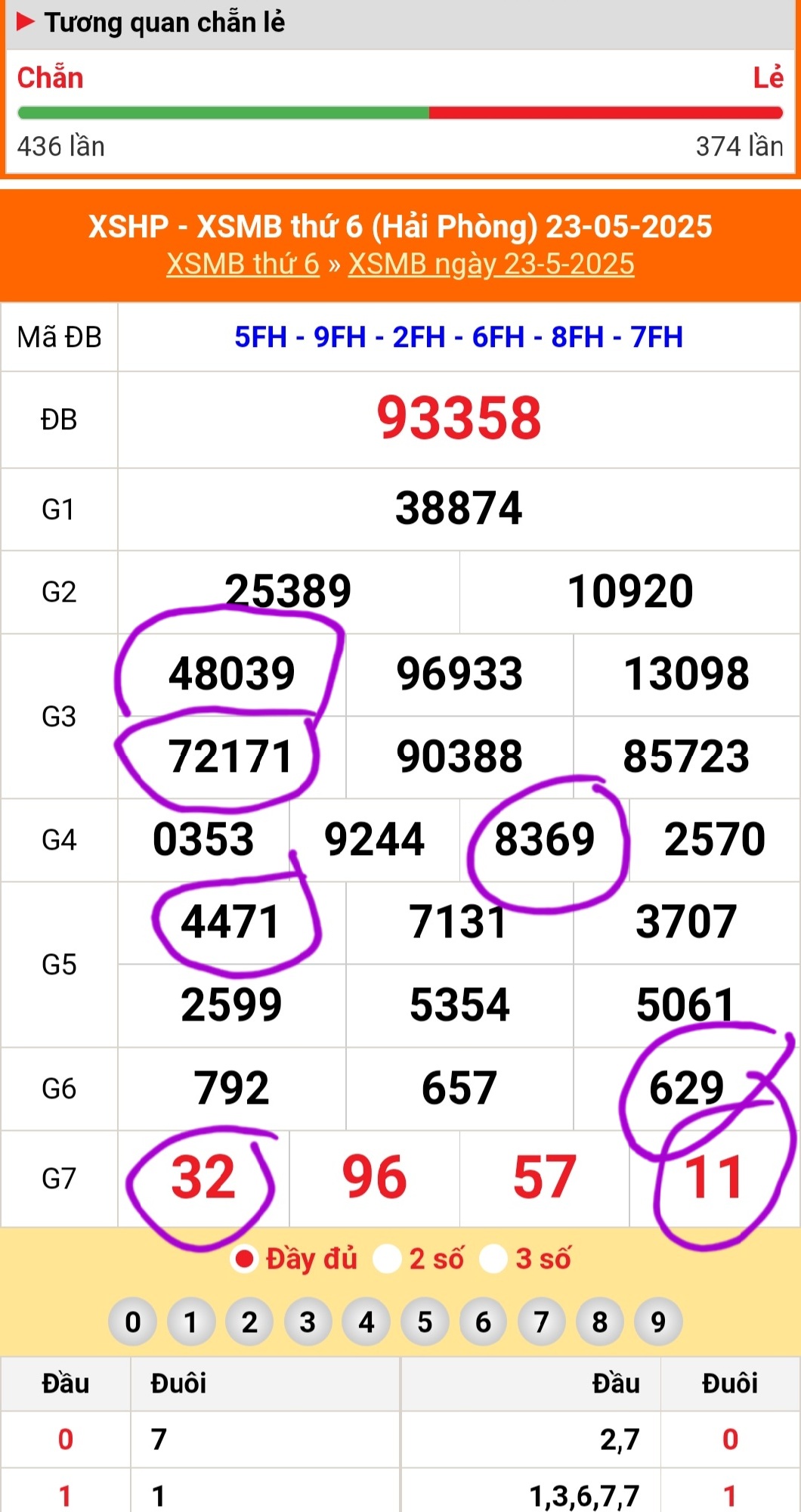Screen dimensions: 801x1512
Task: Select digit filter 9
Action: tap(658, 1322)
